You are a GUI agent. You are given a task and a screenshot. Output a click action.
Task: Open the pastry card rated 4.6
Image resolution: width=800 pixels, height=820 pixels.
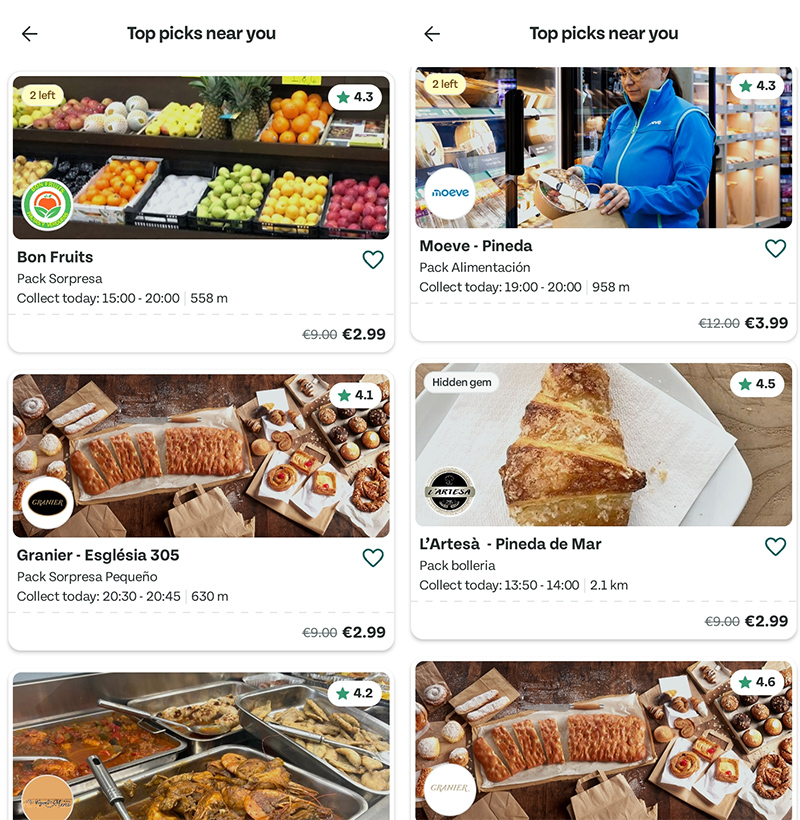pos(603,742)
